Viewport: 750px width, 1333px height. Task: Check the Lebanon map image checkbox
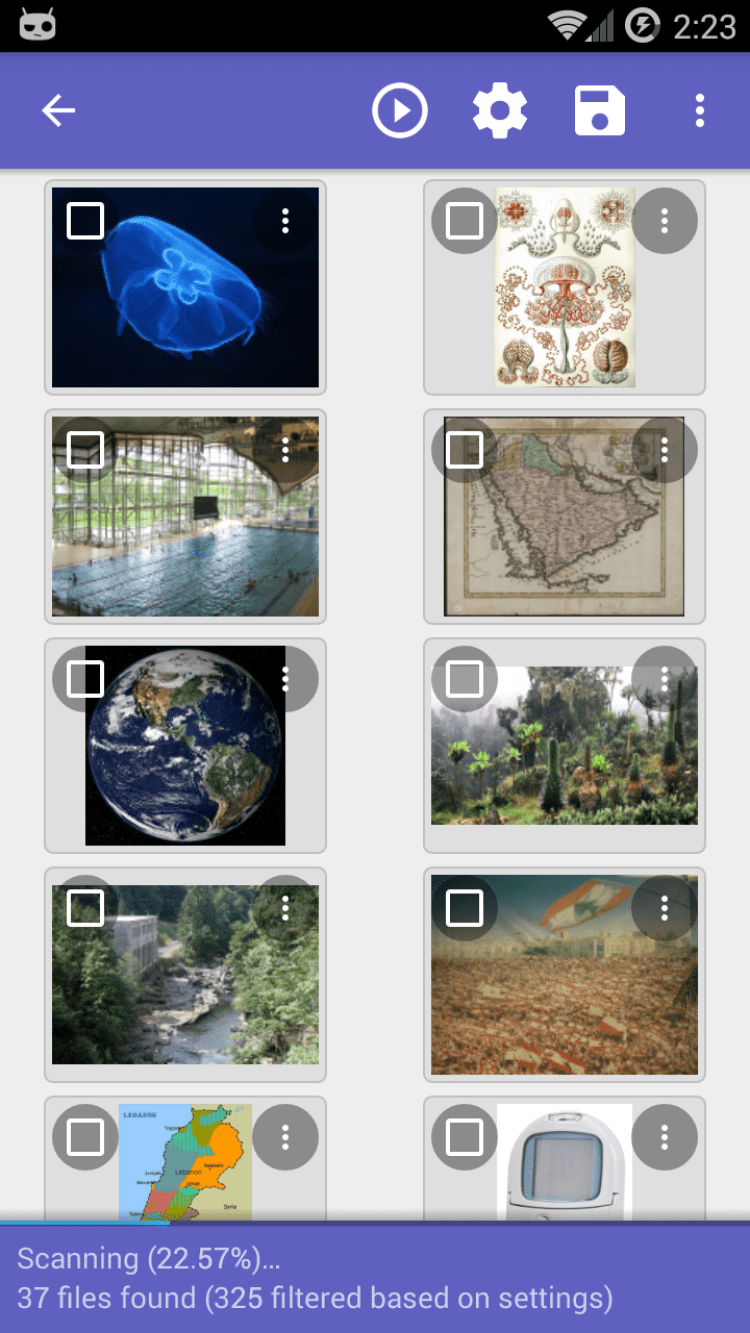click(x=85, y=1137)
